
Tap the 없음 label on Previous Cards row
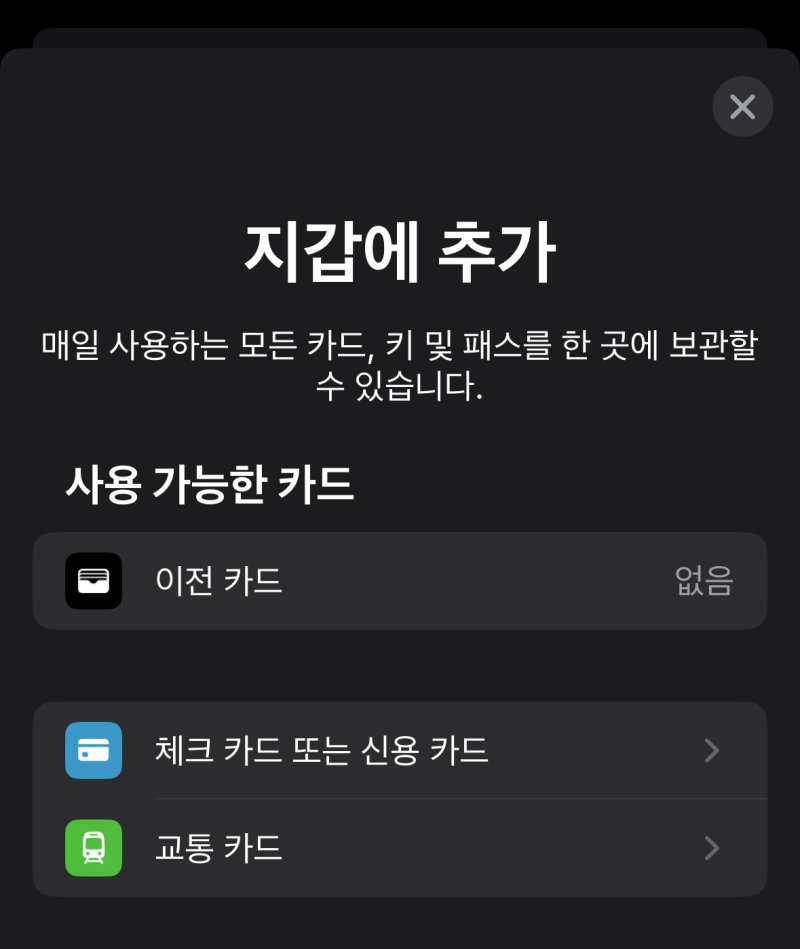coord(703,581)
